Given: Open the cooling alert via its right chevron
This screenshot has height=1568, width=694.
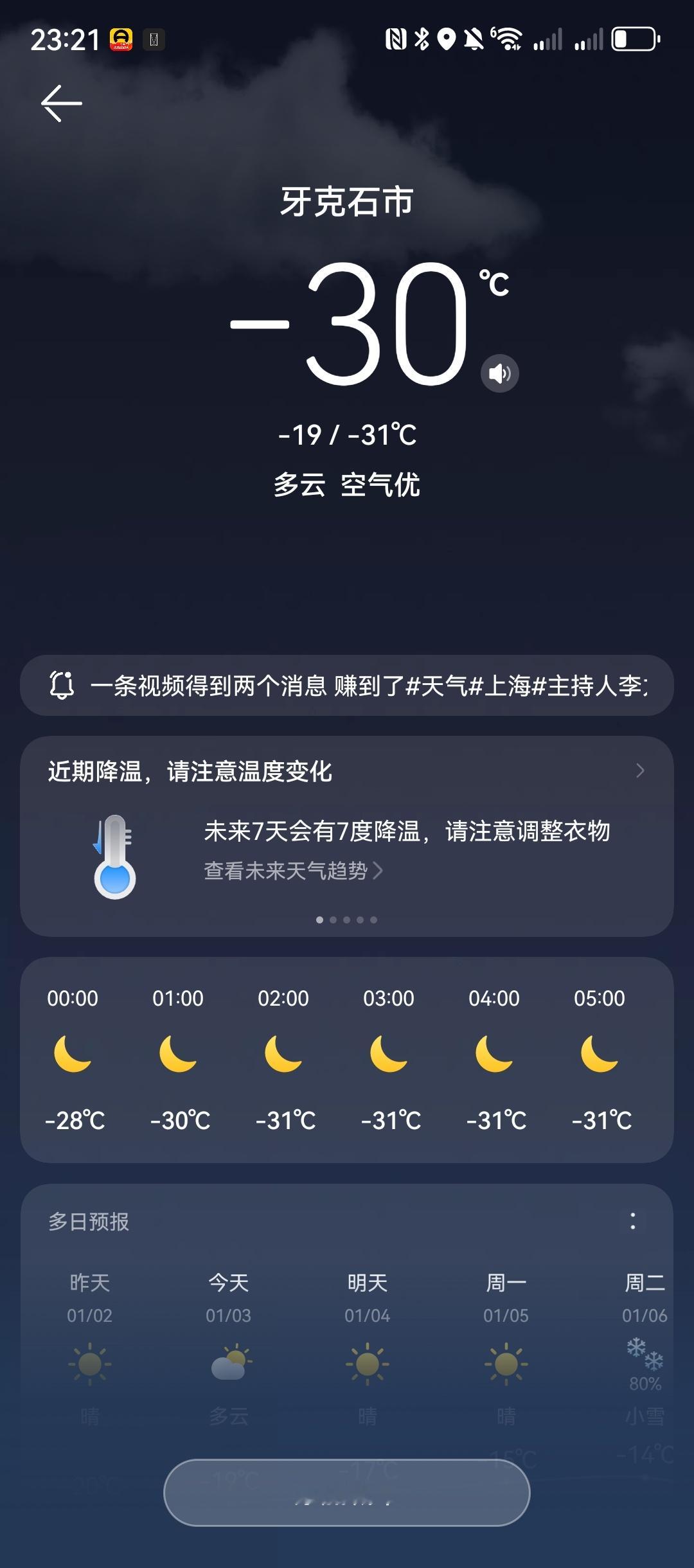Looking at the screenshot, I should pos(639,772).
